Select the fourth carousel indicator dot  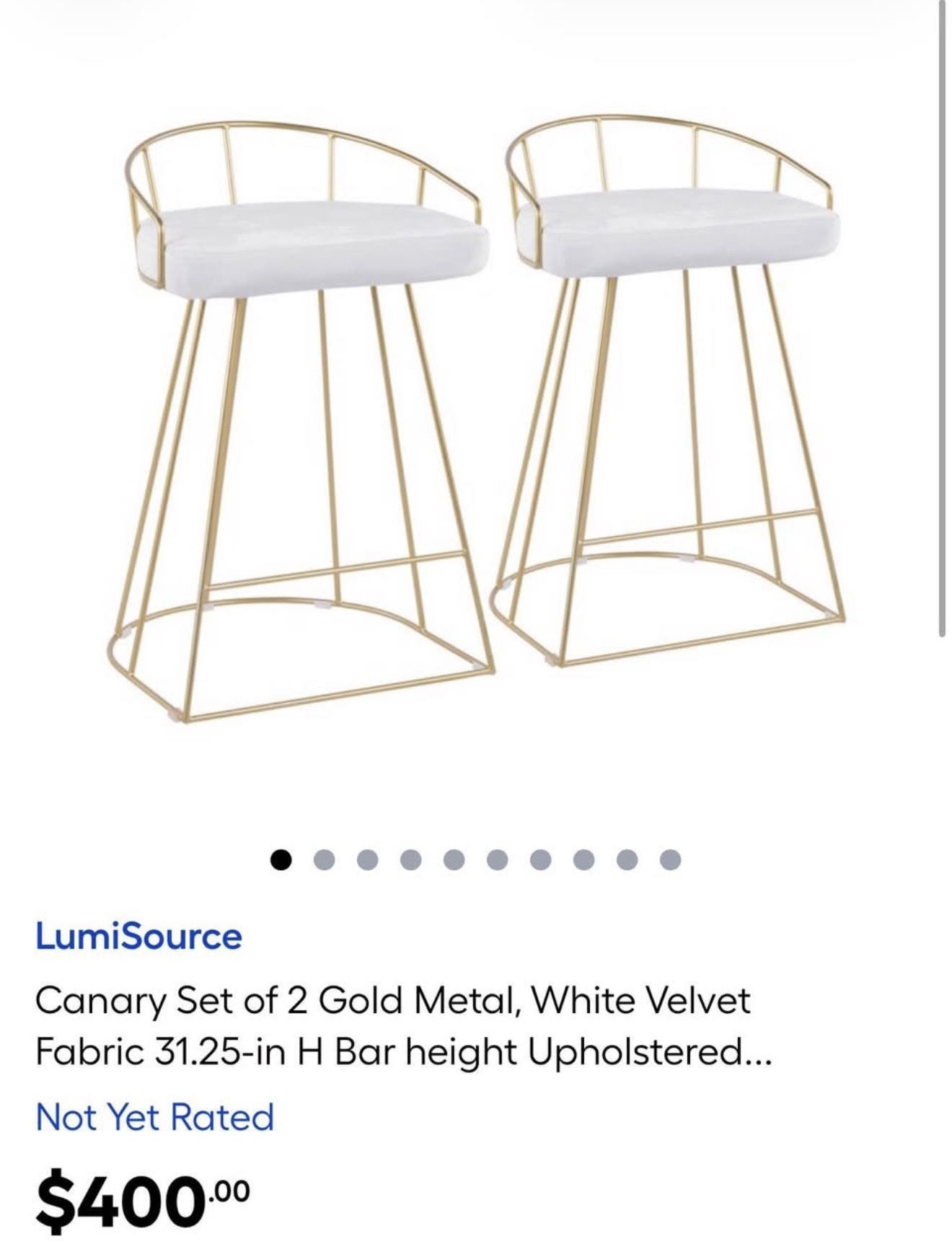click(410, 859)
